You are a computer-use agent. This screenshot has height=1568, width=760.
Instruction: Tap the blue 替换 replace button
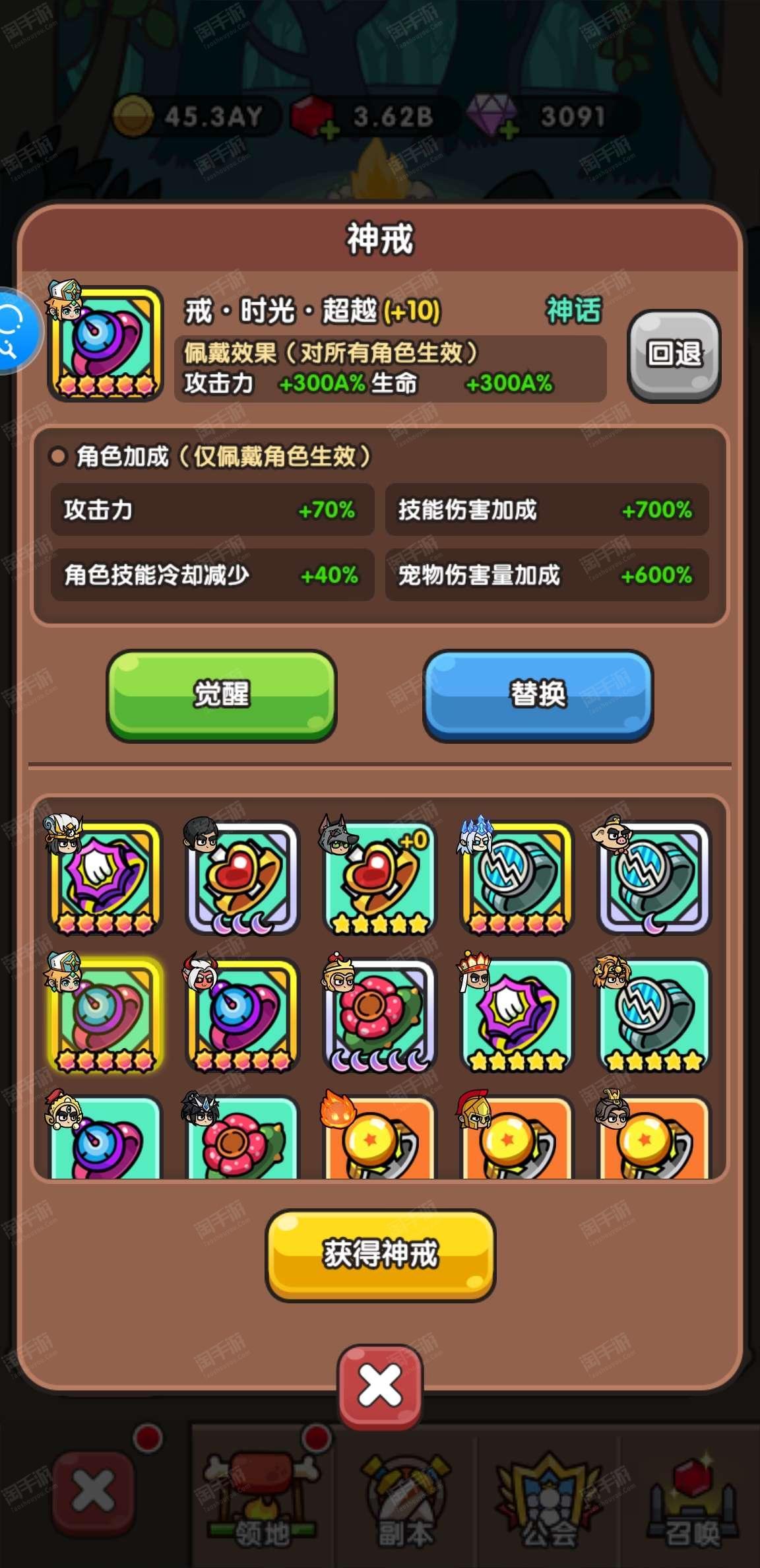coord(538,695)
